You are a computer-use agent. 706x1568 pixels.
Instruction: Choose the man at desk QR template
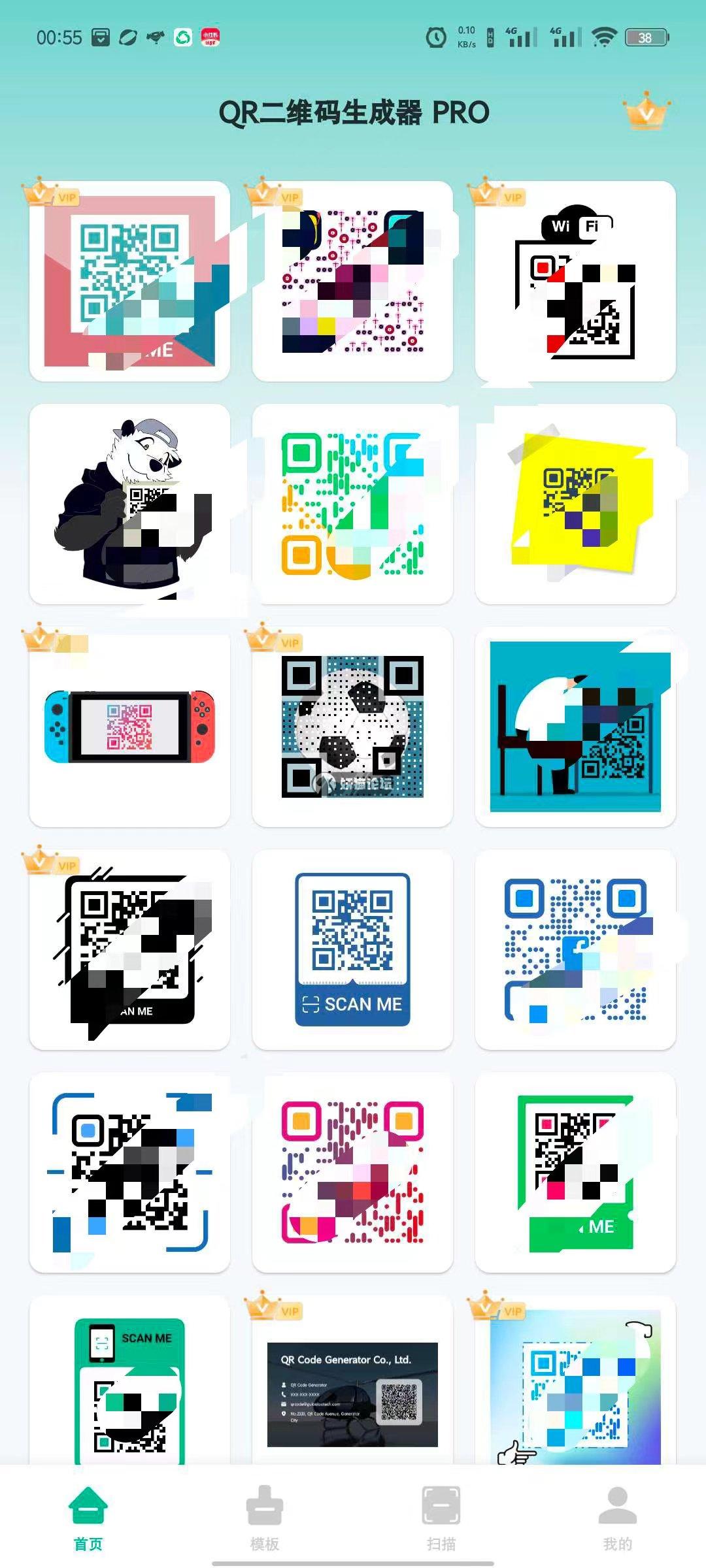click(575, 727)
